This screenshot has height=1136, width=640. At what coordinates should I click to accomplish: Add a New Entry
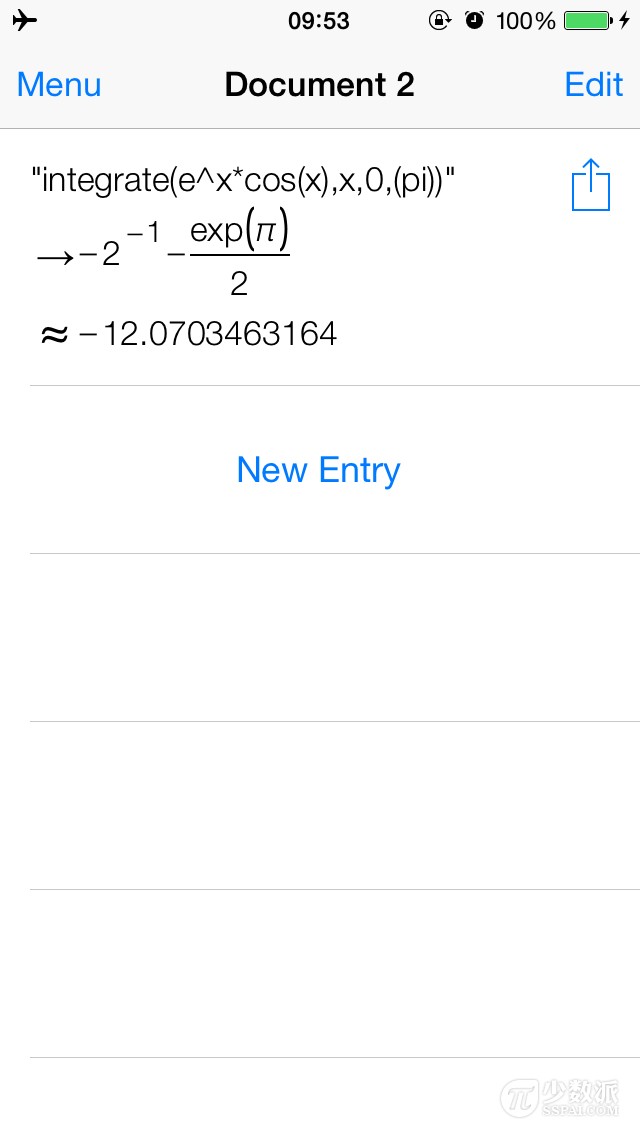318,469
